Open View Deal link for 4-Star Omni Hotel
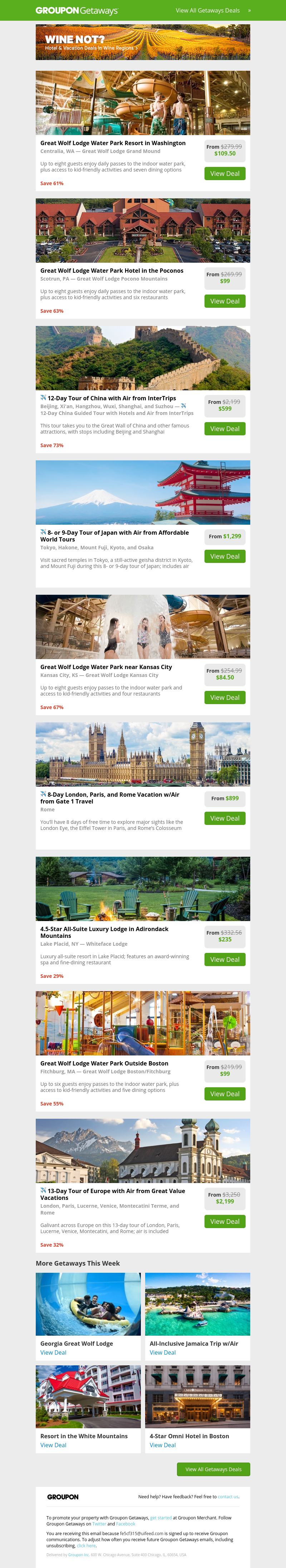 click(162, 1445)
